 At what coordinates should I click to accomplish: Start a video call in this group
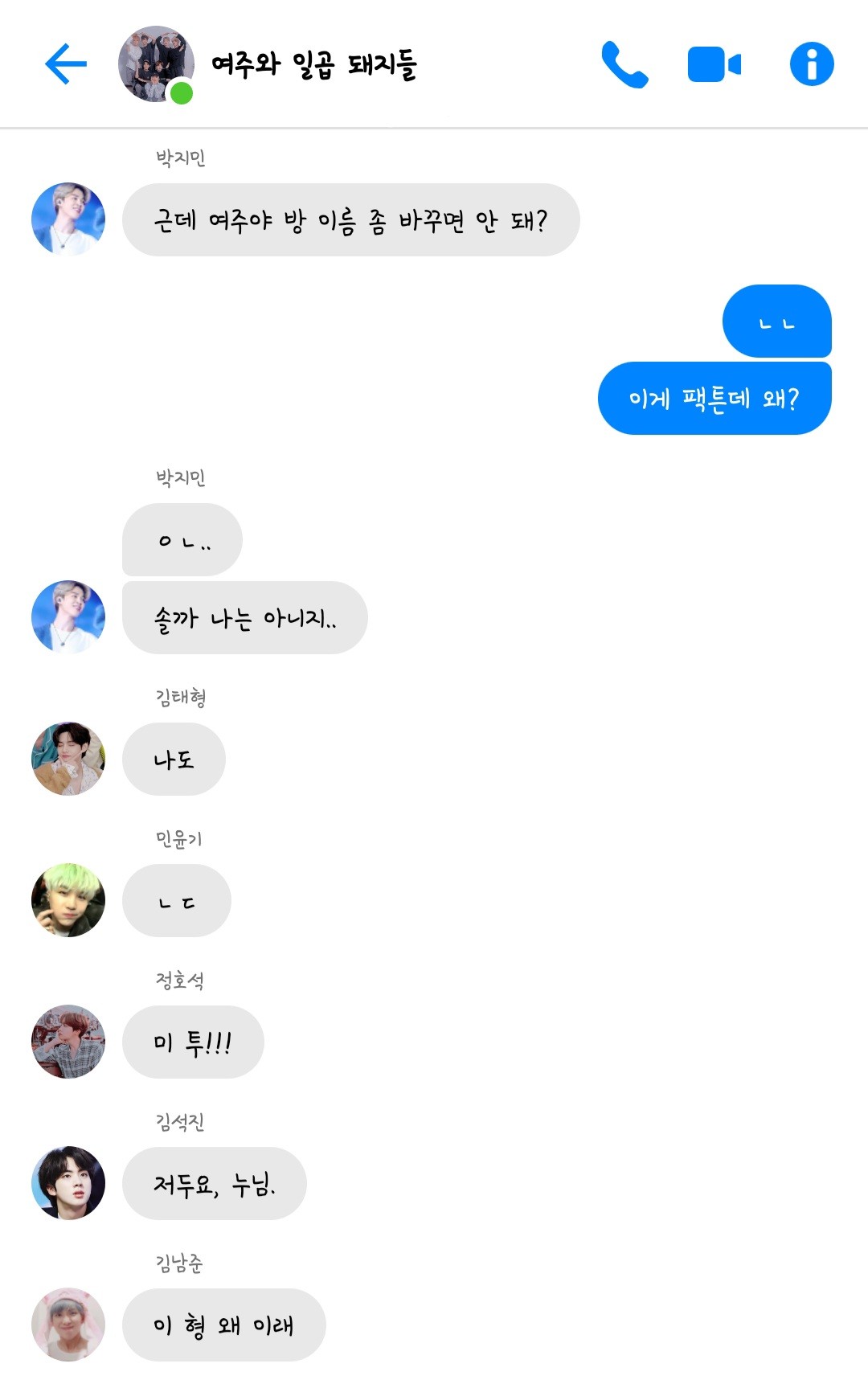(714, 64)
